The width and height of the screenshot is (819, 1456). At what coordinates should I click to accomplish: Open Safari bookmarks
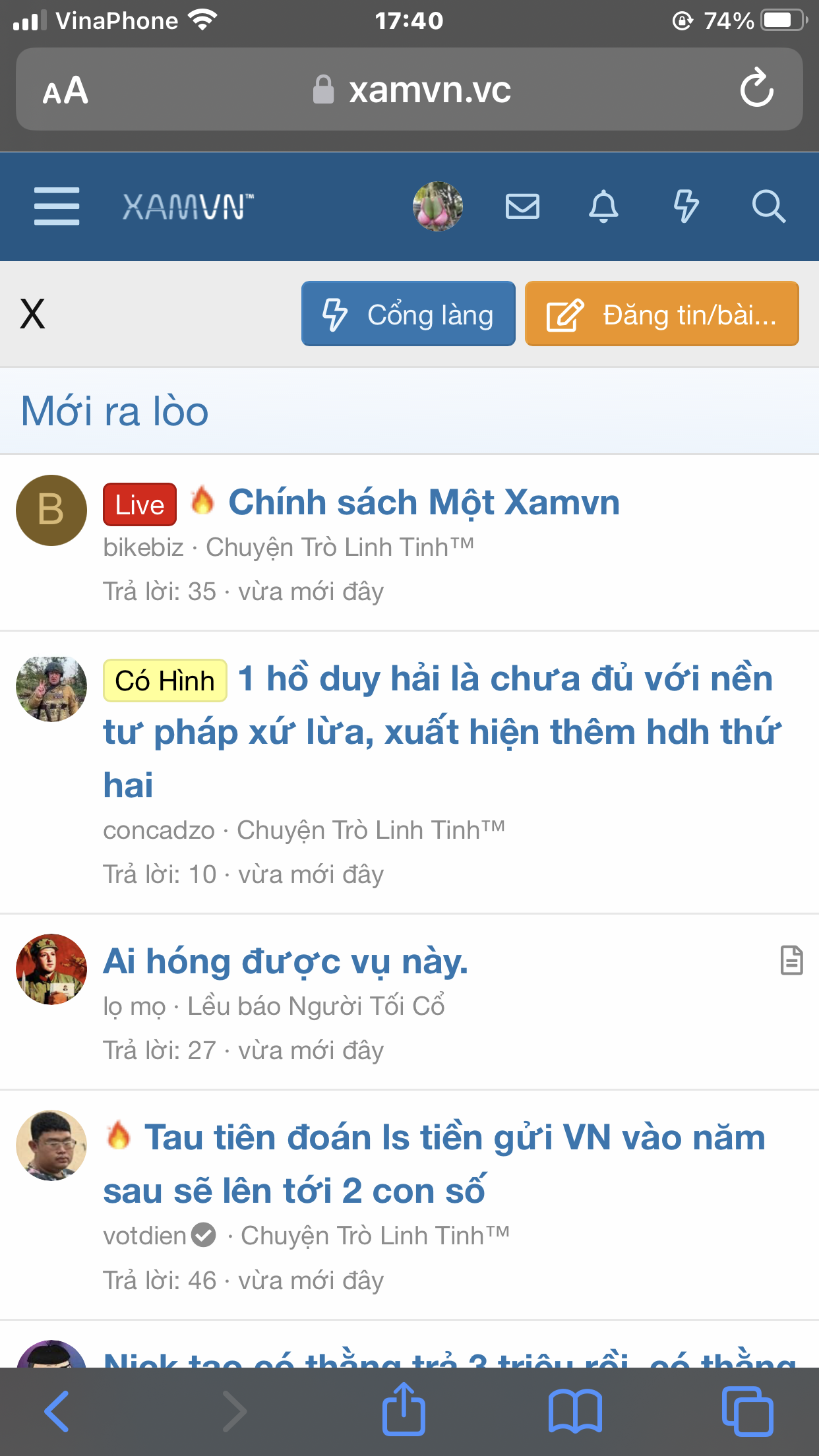click(x=575, y=1411)
